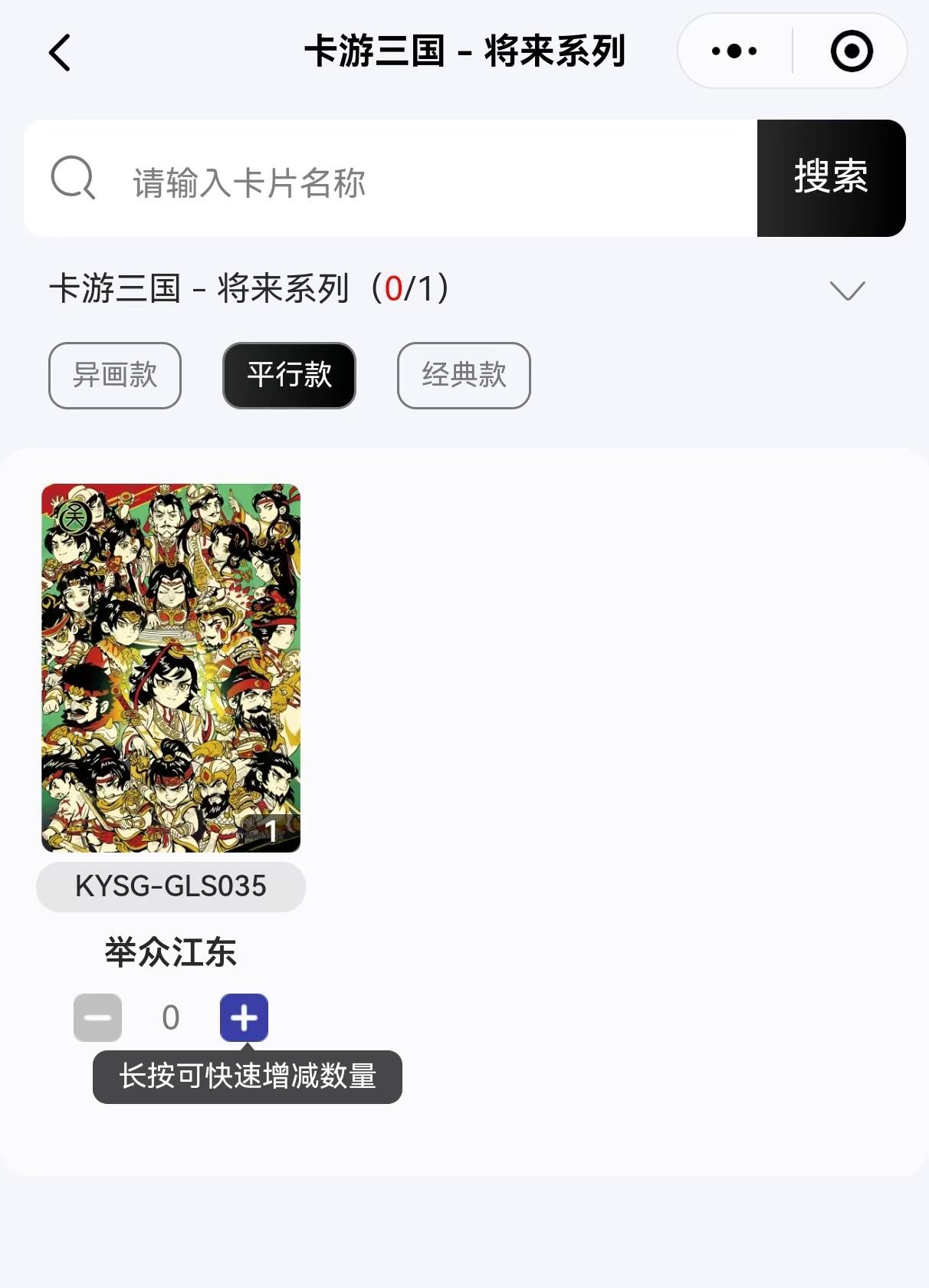
Task: Expand the 卡游三国 - 将来系列 dropdown
Action: [x=847, y=291]
